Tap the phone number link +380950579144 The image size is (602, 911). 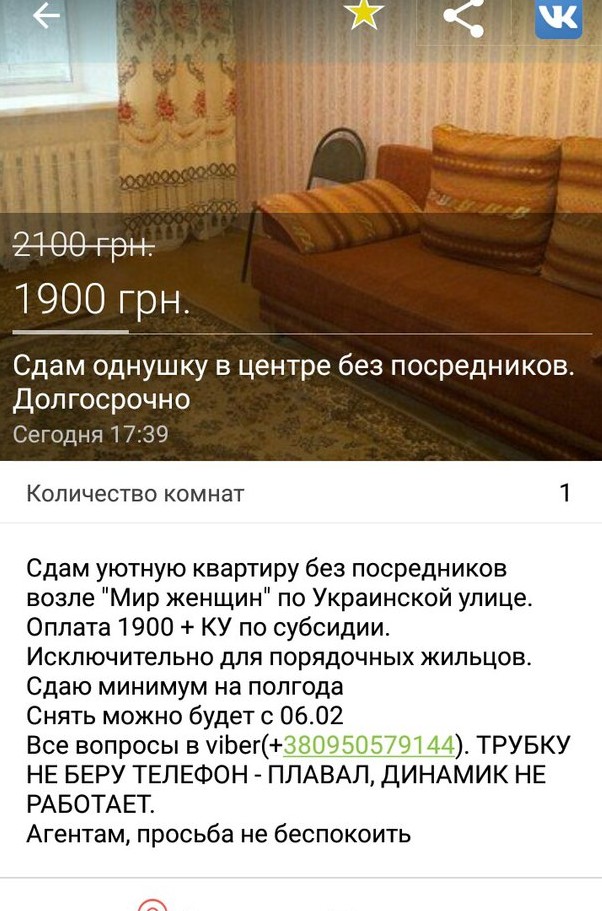pyautogui.click(x=369, y=746)
